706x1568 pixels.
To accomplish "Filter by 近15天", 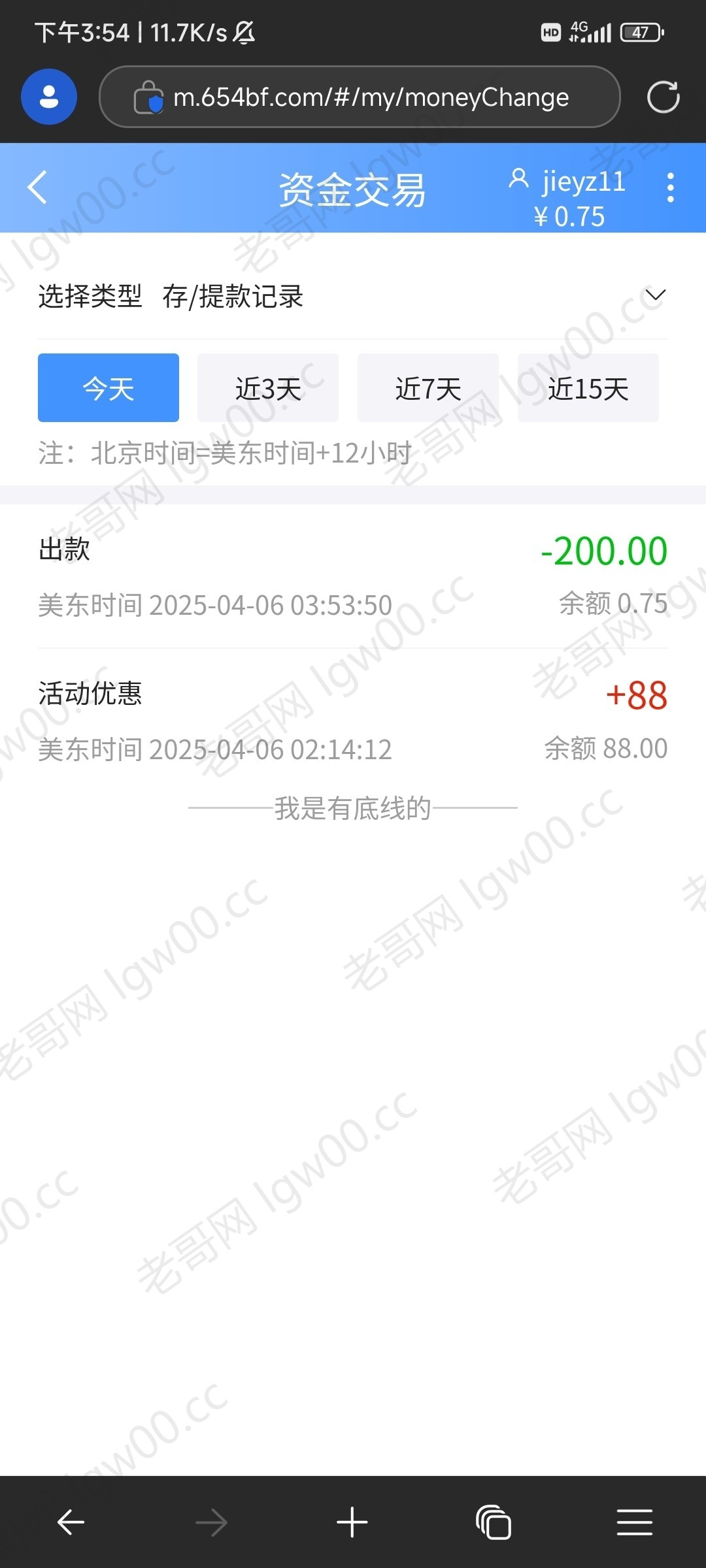I will [588, 388].
